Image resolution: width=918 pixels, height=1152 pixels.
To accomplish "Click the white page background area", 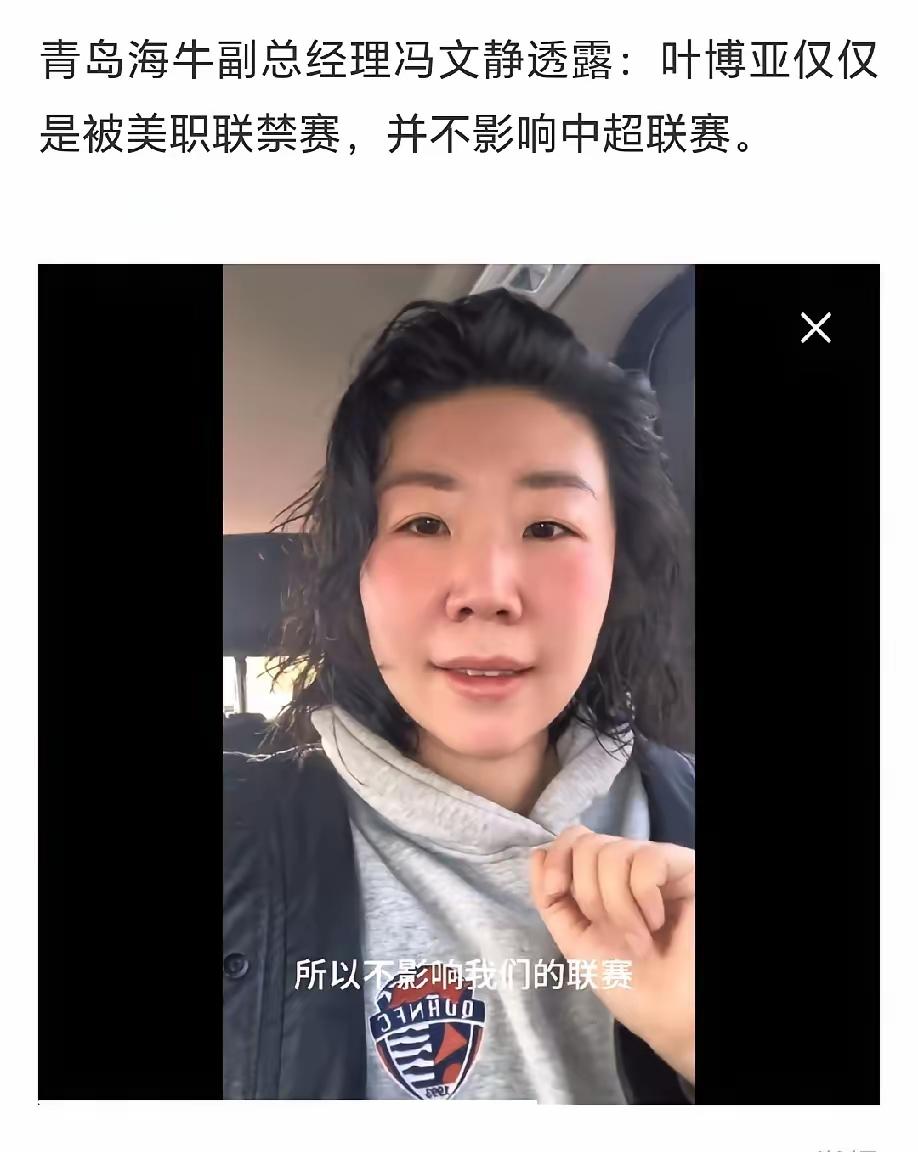I will pyautogui.click(x=460, y=210).
